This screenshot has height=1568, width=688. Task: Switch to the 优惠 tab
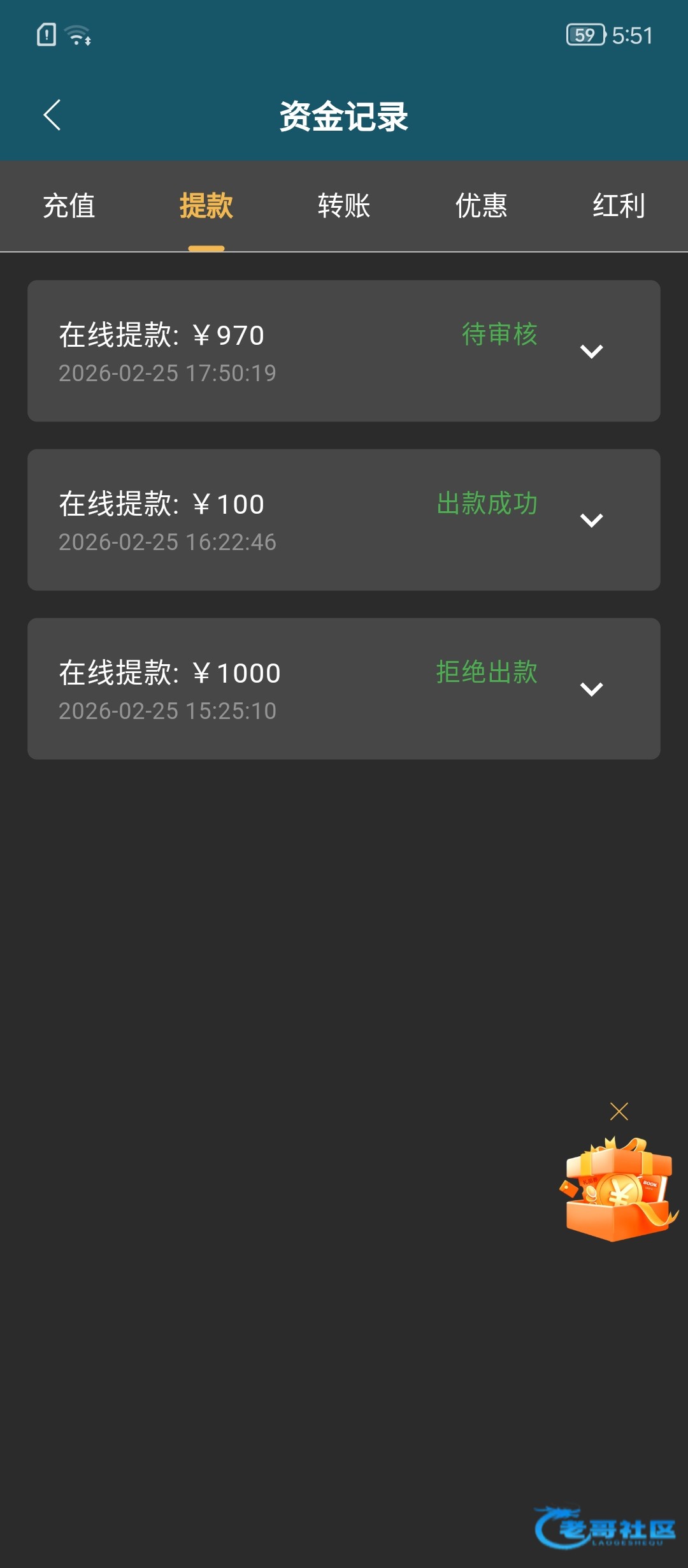click(482, 206)
